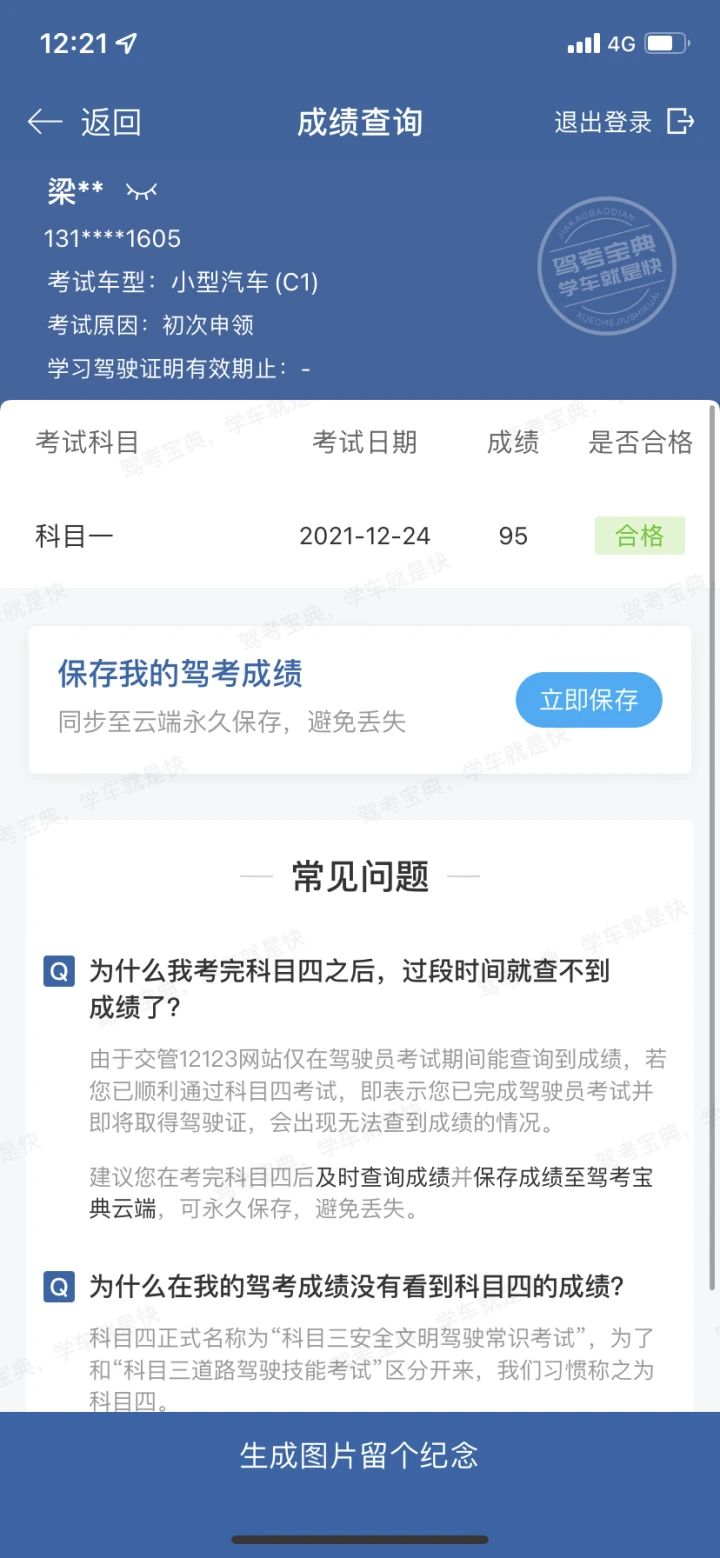720x1558 pixels.
Task: Log out via 退出登录
Action: coord(624,122)
